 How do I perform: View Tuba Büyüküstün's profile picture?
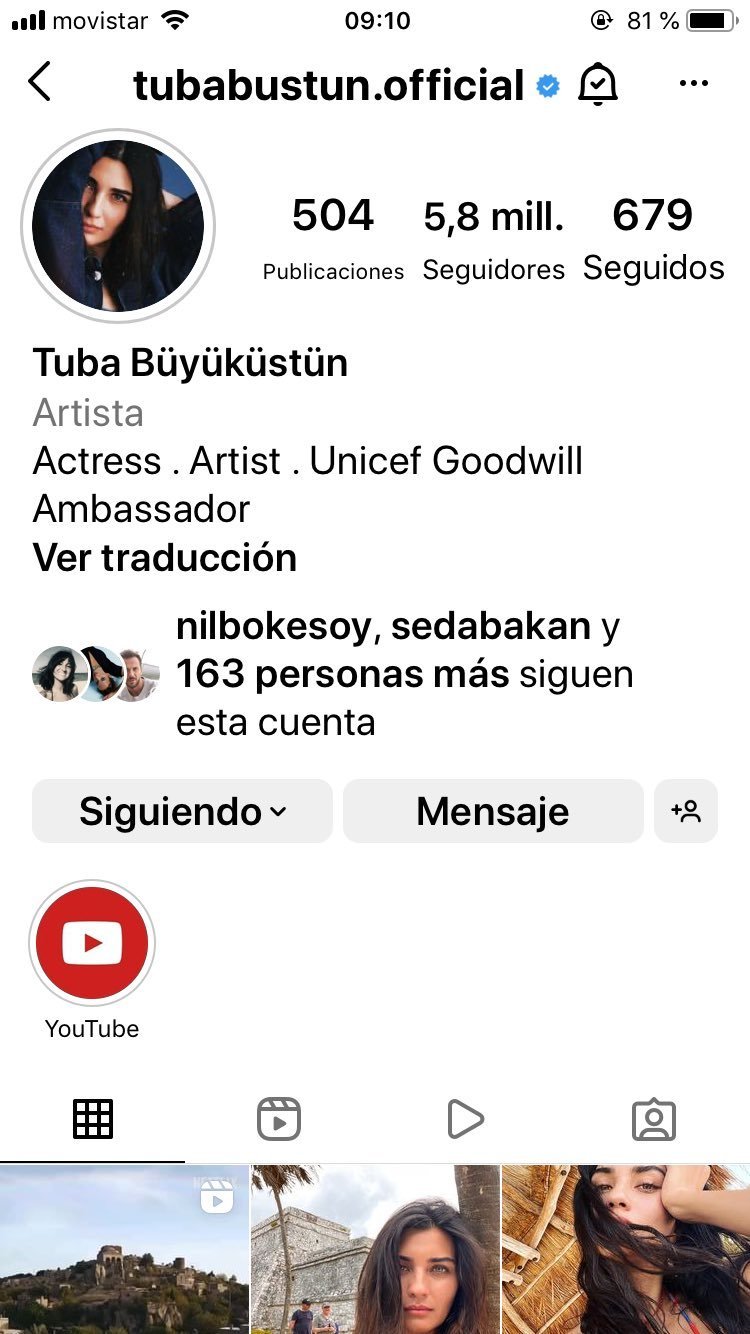[x=118, y=226]
